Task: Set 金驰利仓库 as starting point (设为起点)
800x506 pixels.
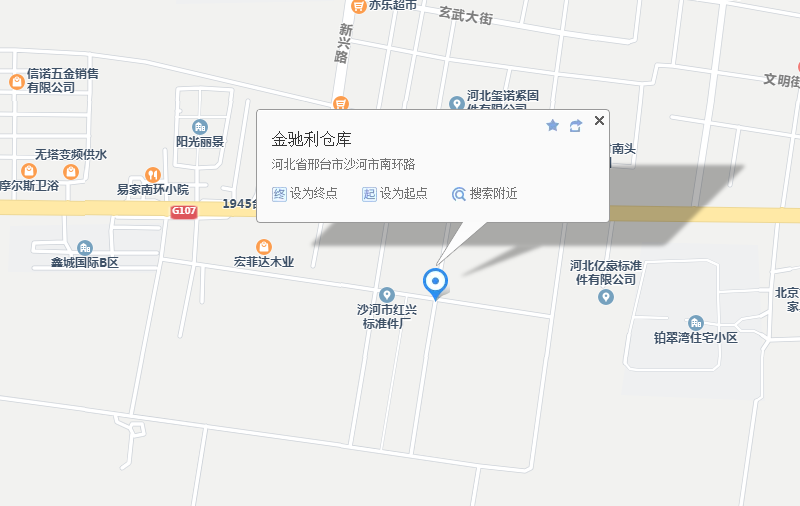Action: click(395, 194)
